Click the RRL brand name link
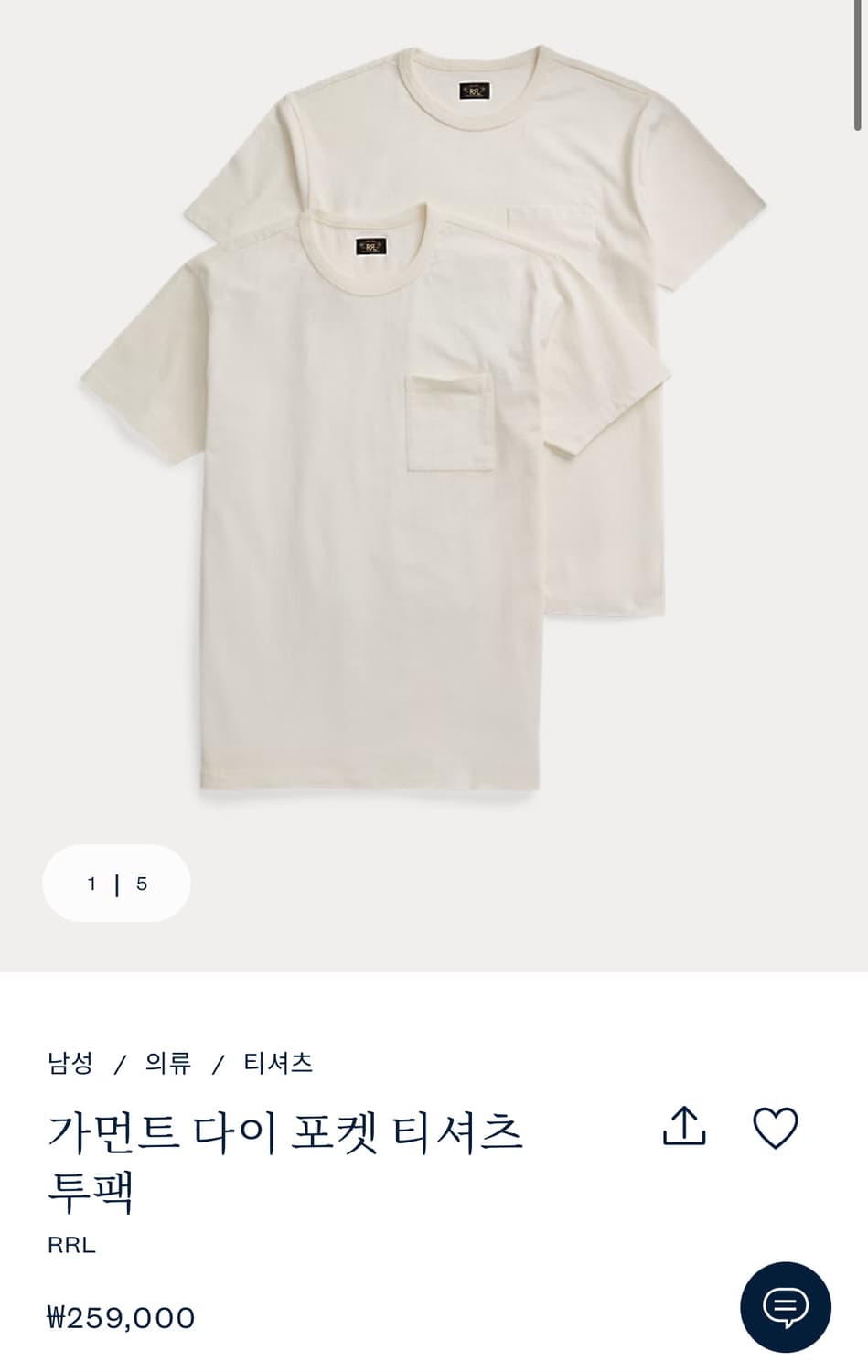This screenshot has height=1372, width=868. (x=71, y=1244)
